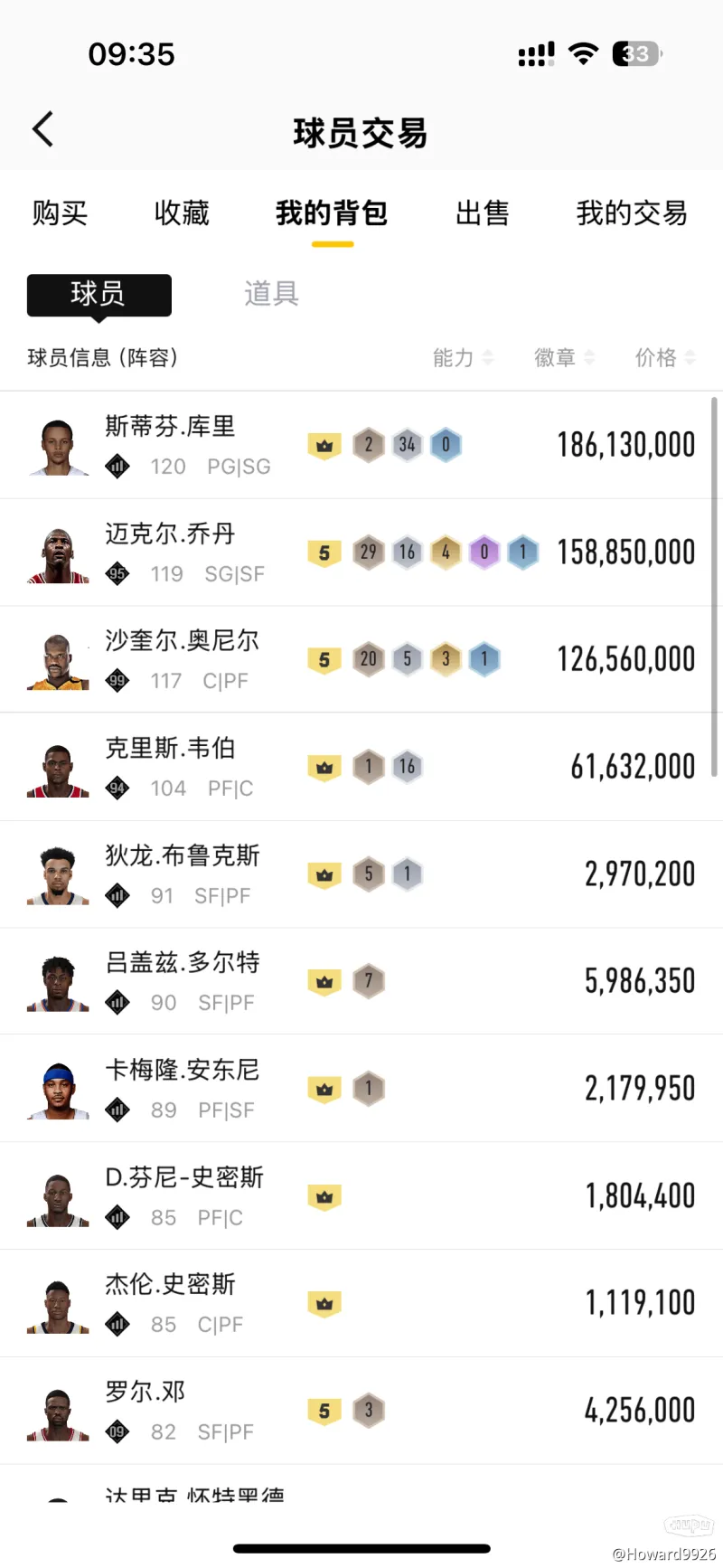
Task: Open the 狄龙.布鲁克斯 player row
Action: 361,874
